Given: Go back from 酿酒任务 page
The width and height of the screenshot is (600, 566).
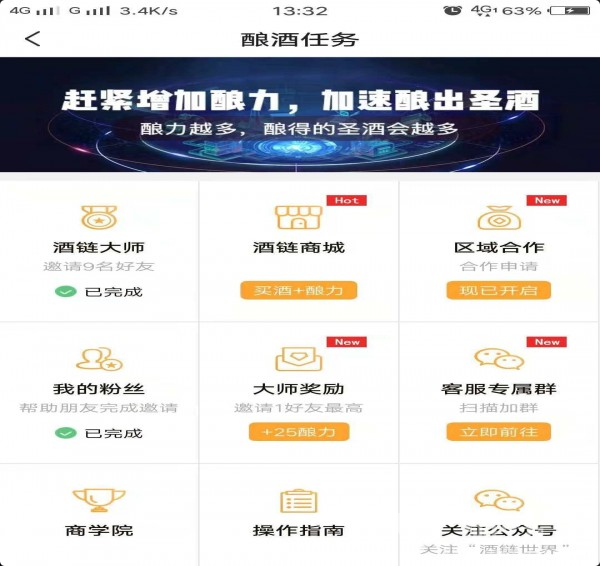Looking at the screenshot, I should tap(33, 39).
